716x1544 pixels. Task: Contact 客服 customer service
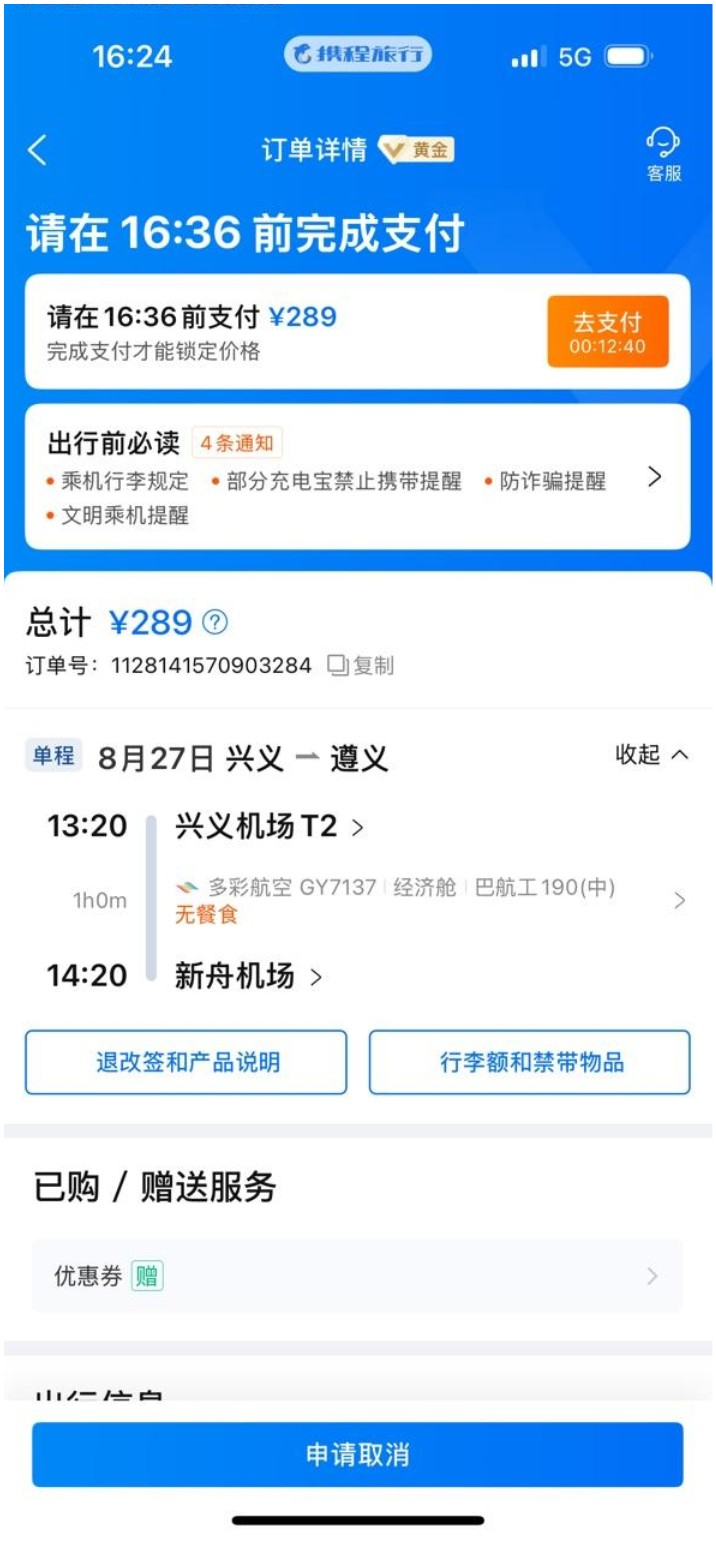(x=663, y=154)
